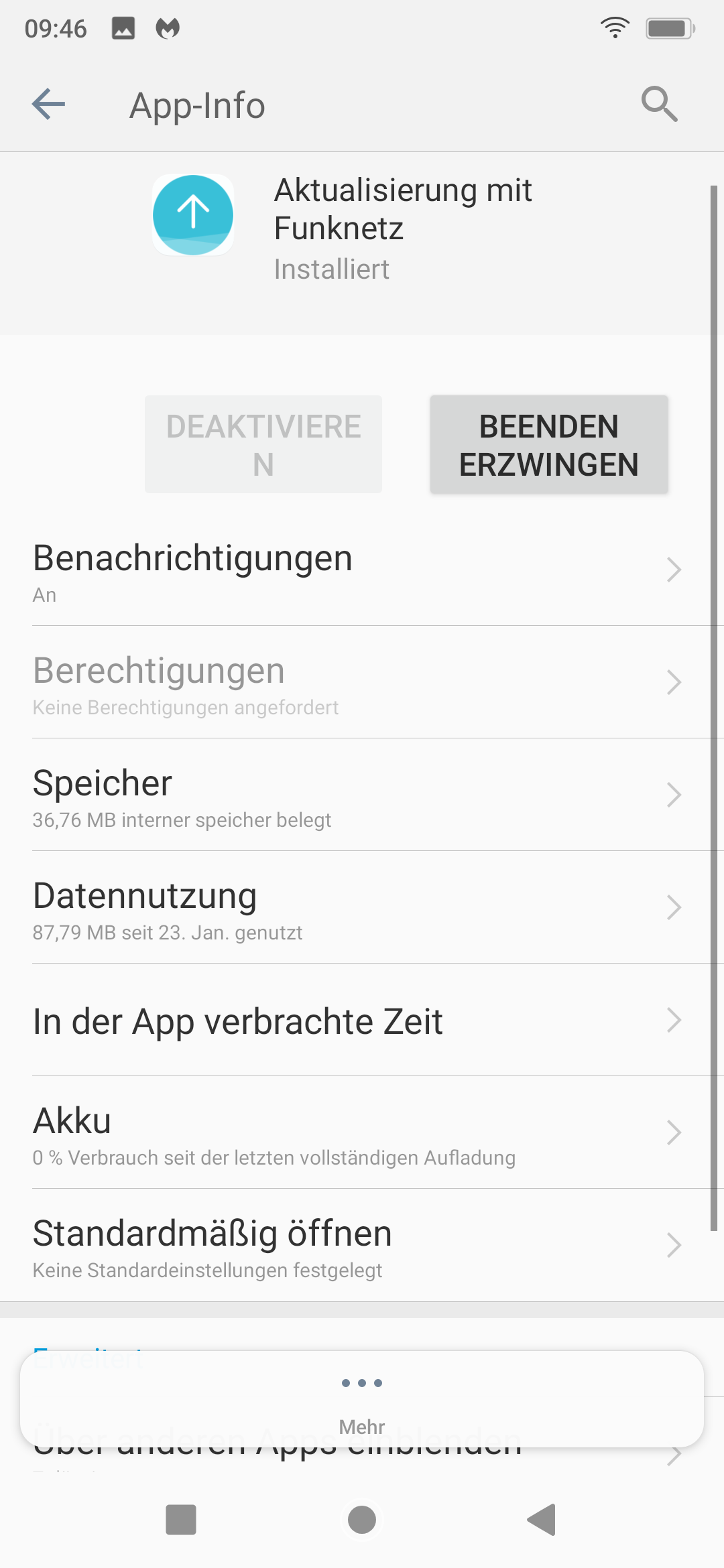Open search in App-Info toolbar

tap(660, 105)
